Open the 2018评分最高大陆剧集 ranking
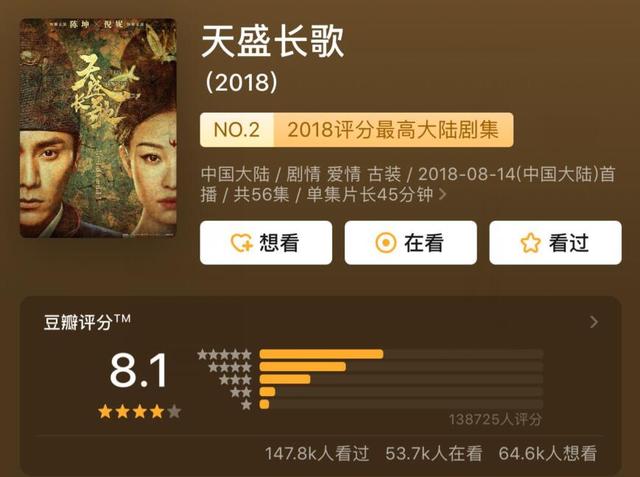 [x=357, y=130]
